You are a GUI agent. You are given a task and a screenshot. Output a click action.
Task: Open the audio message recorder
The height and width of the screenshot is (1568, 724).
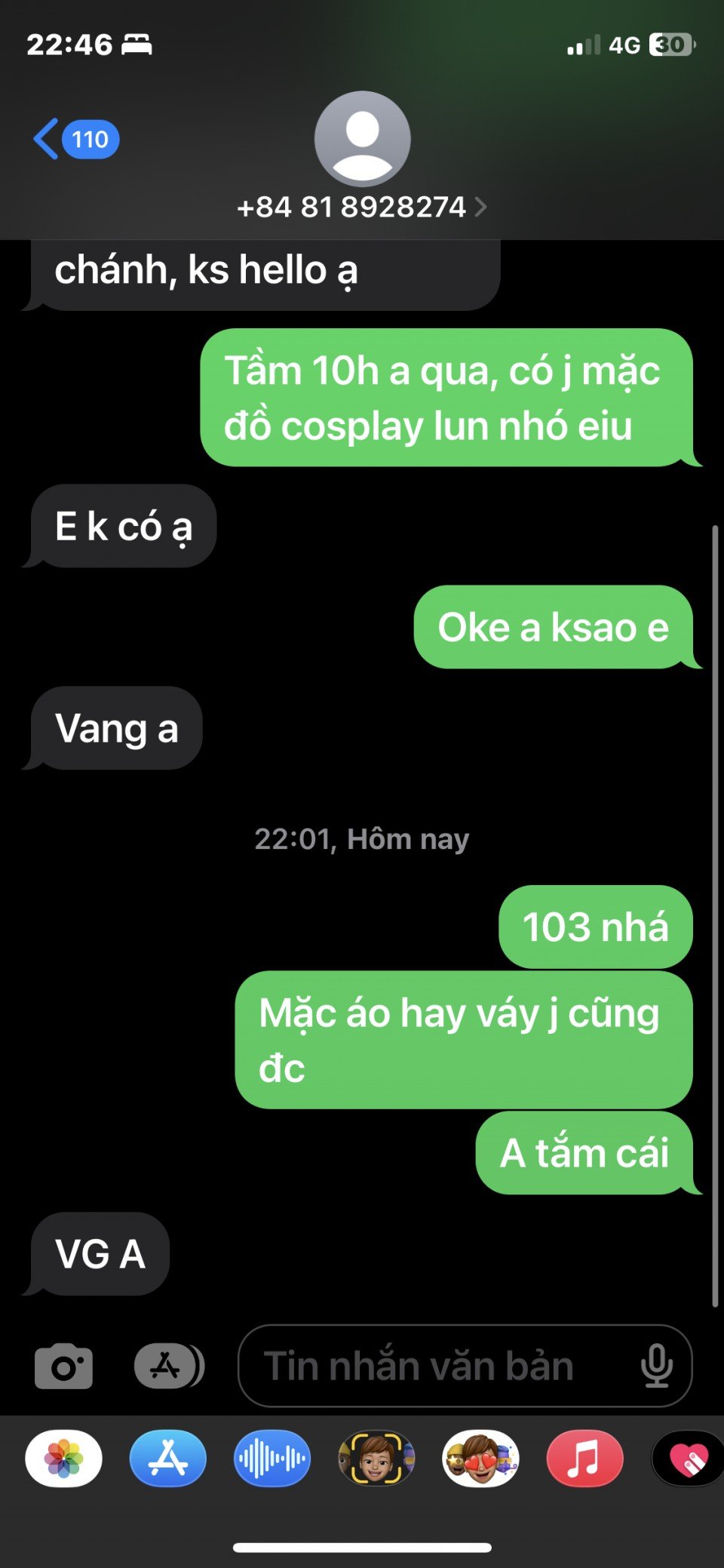[271, 1459]
